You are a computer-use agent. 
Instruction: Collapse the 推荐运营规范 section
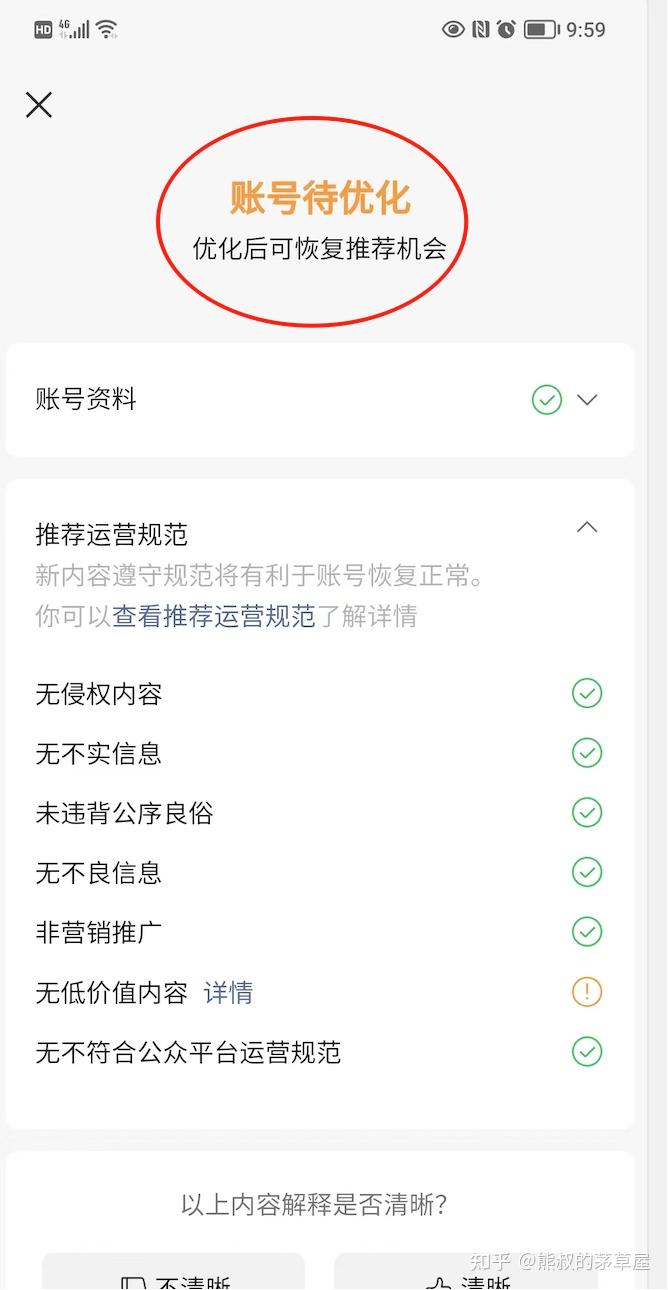587,527
